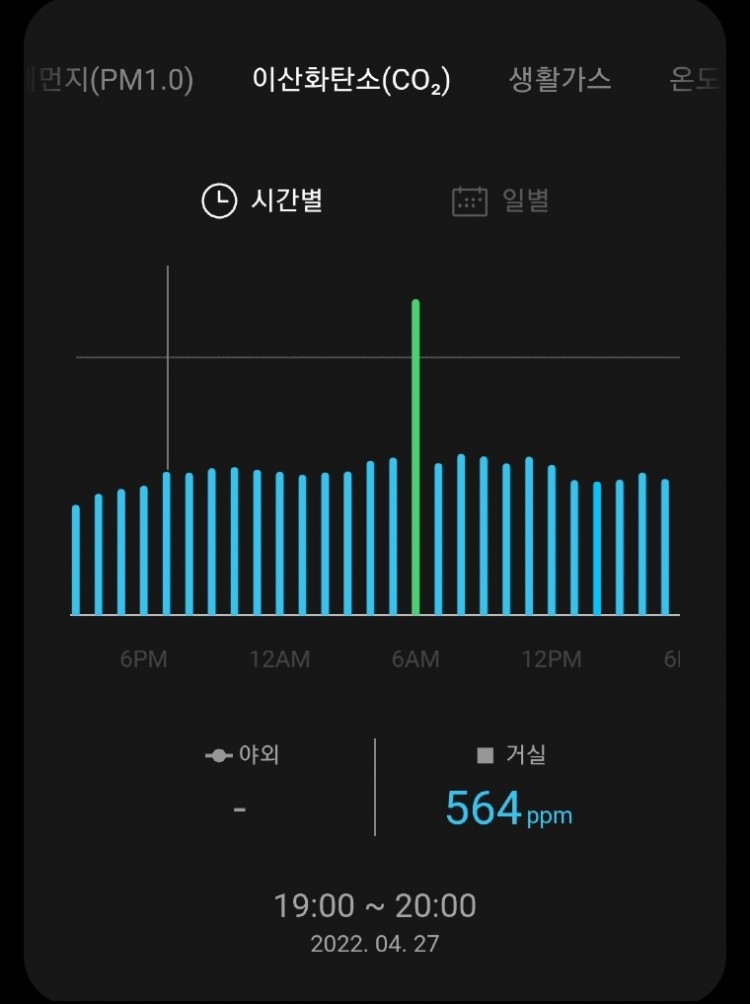
Task: Tap the tallest blue bar near 7AM
Action: (x=460, y=535)
